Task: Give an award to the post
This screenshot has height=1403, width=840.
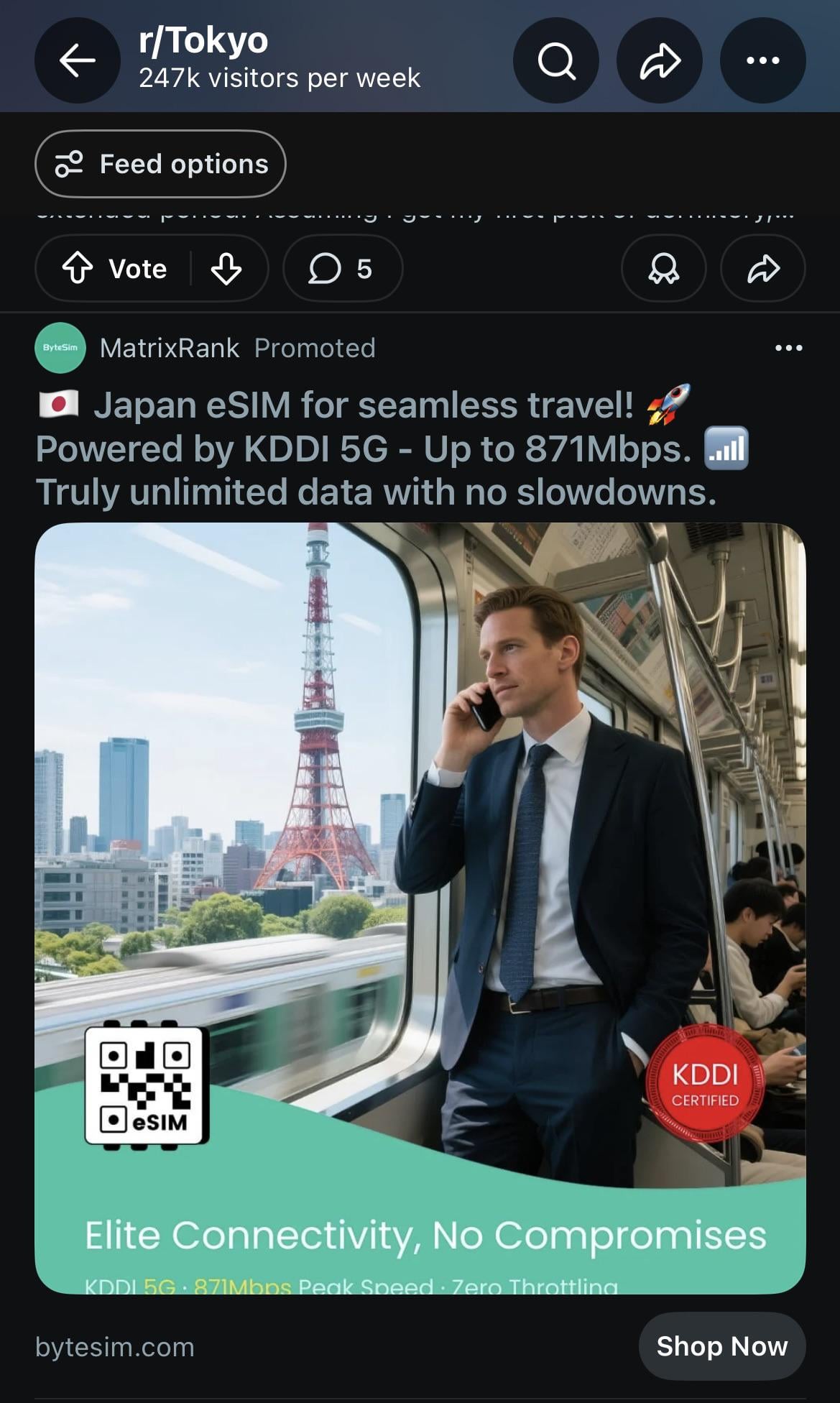Action: (663, 269)
